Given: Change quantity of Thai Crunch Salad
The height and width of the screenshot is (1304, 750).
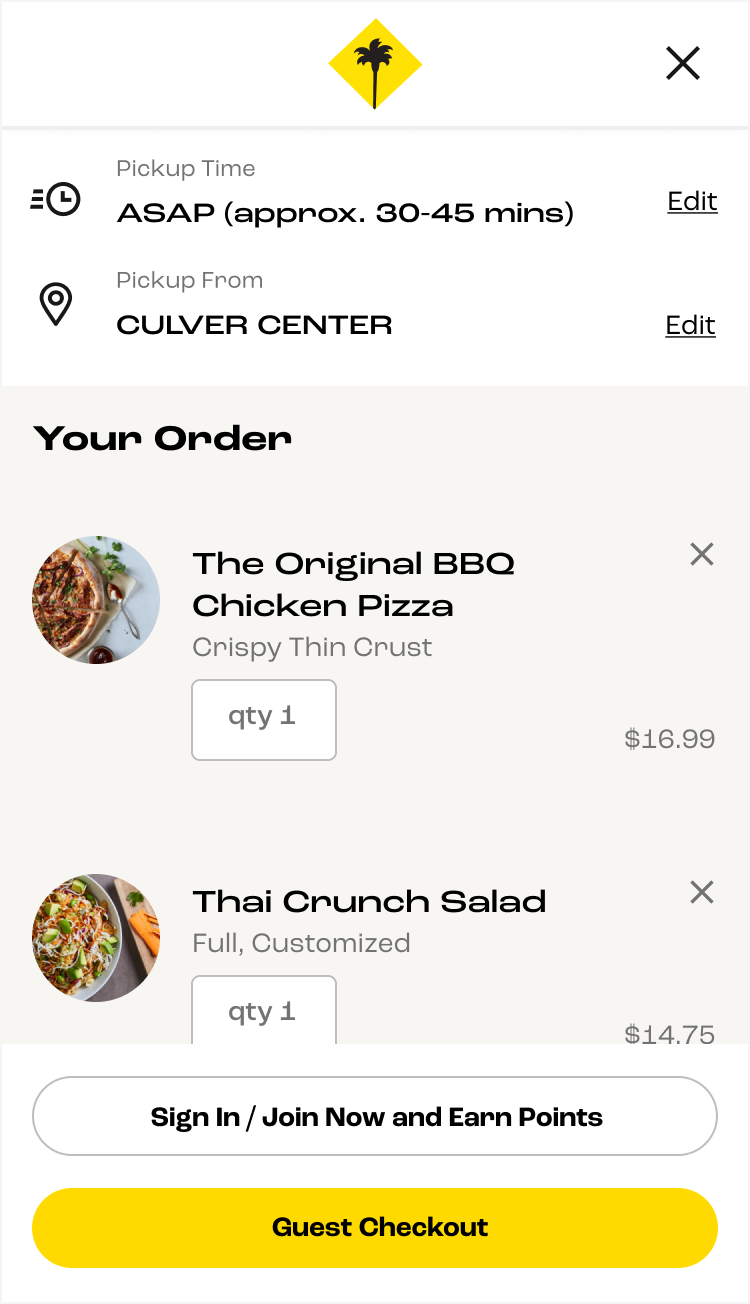Looking at the screenshot, I should (x=264, y=1012).
